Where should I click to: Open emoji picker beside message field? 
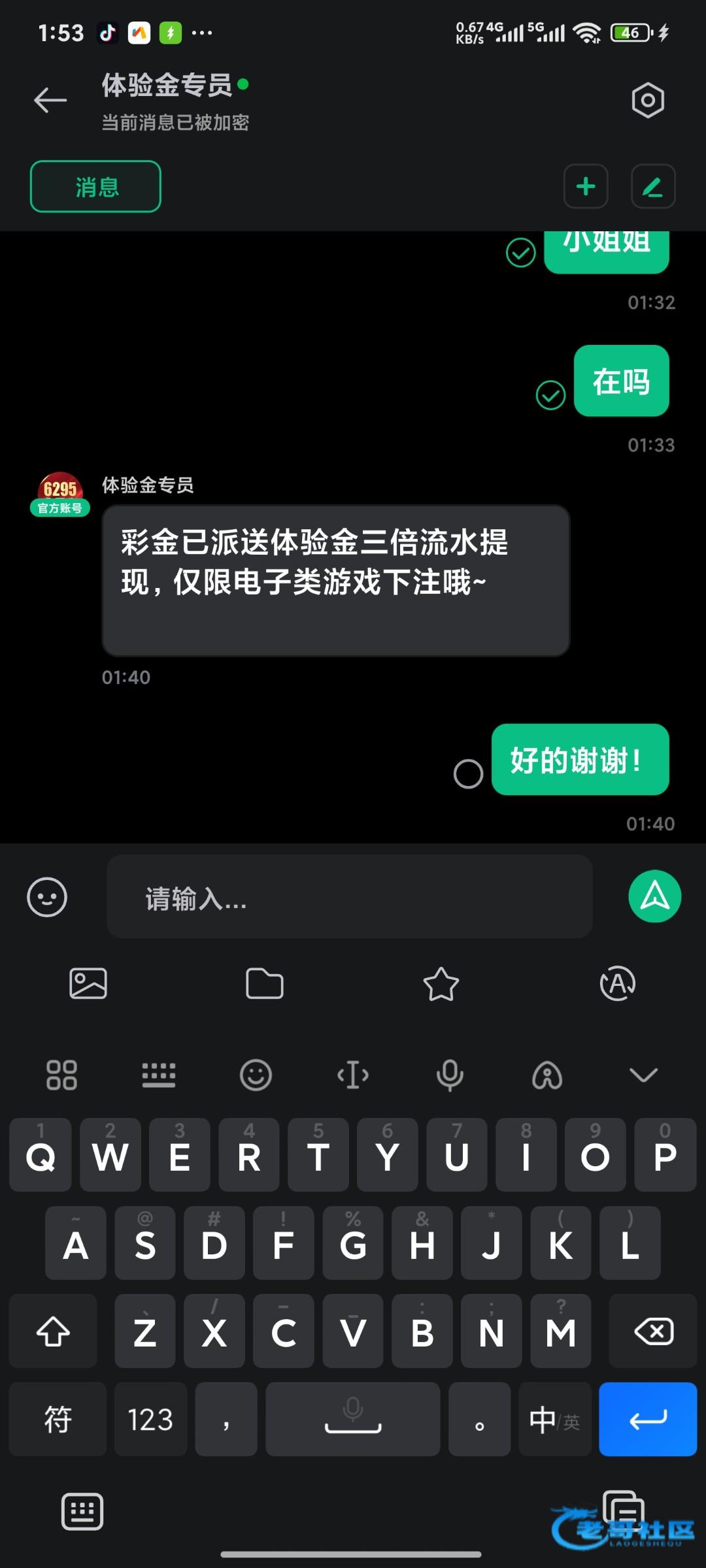47,897
